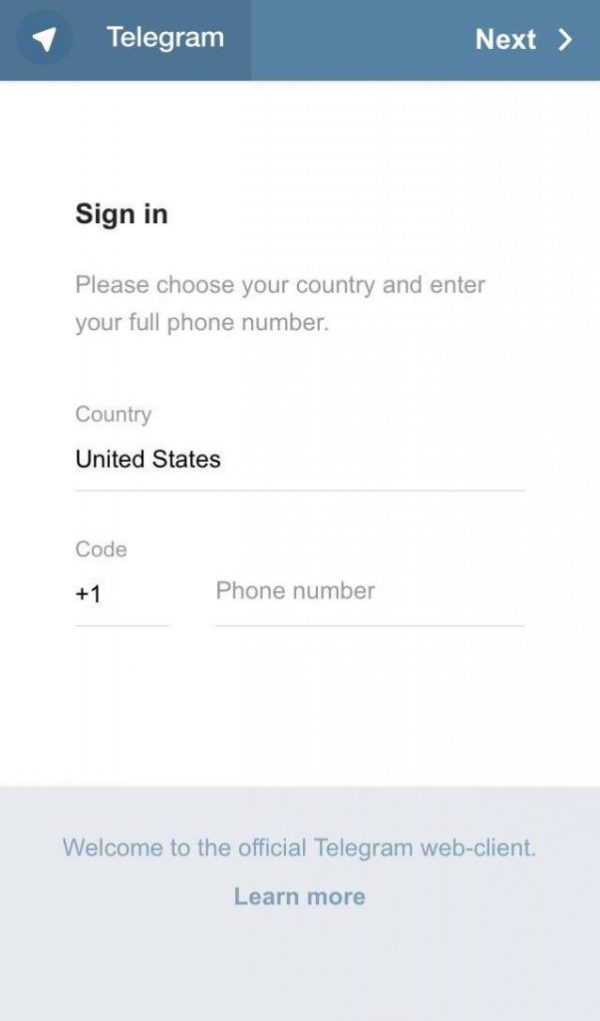Focus the Phone number field

[369, 591]
